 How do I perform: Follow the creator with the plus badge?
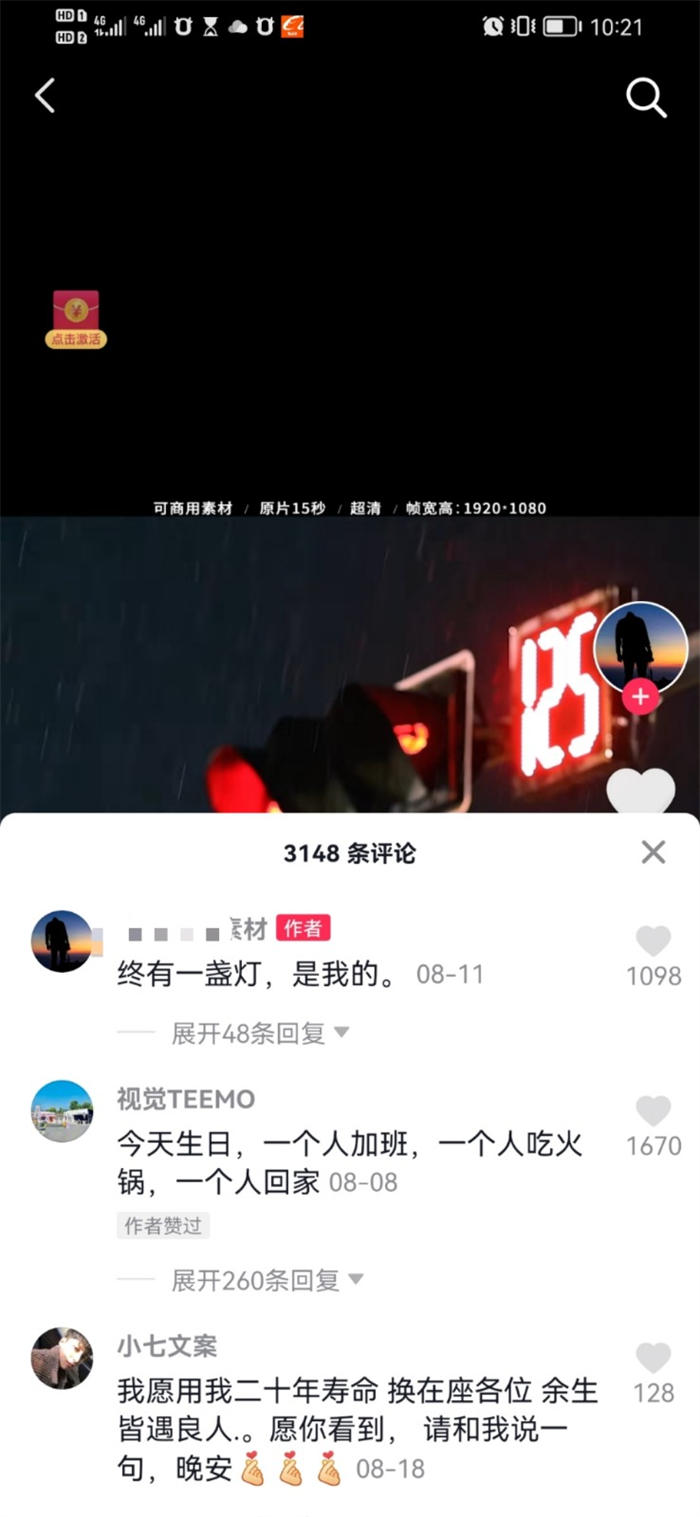click(x=640, y=696)
